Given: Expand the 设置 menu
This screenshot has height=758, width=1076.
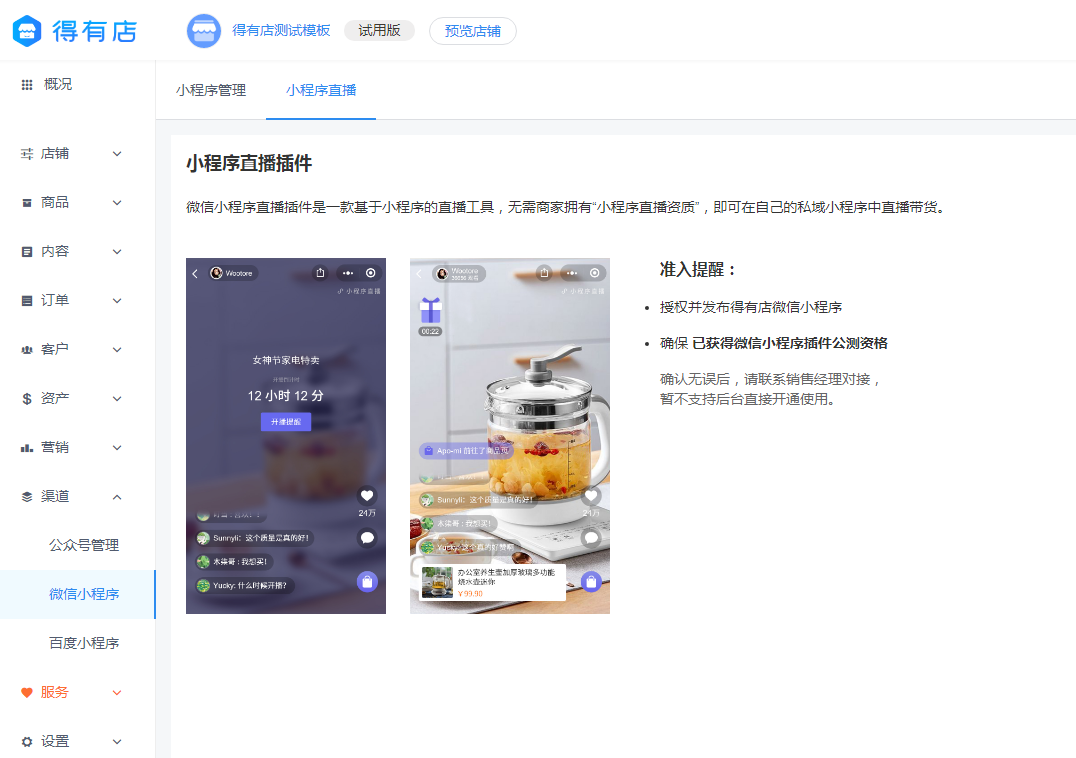Looking at the screenshot, I should click(x=70, y=741).
